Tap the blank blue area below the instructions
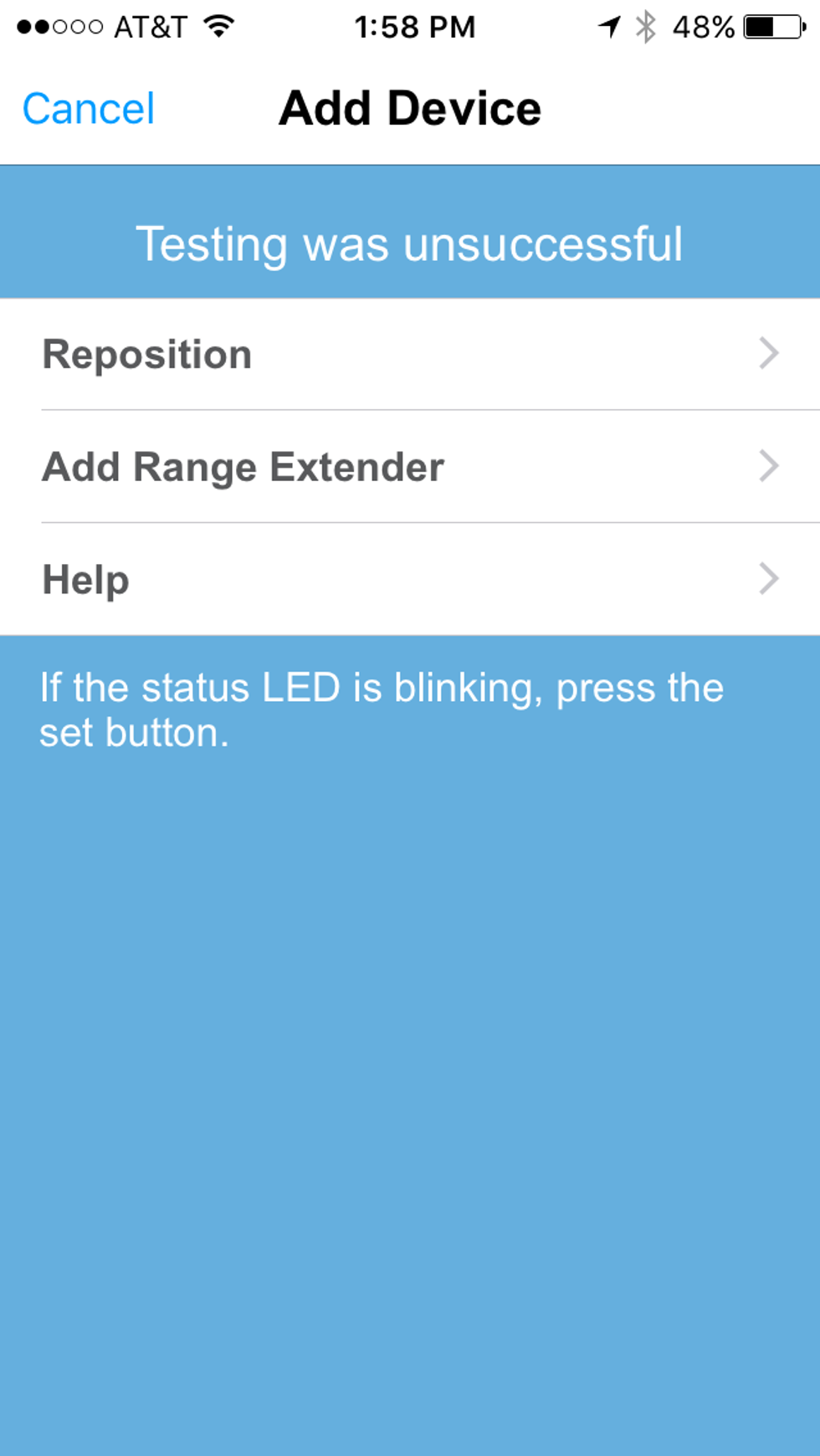The width and height of the screenshot is (820, 1456). coord(410,1088)
